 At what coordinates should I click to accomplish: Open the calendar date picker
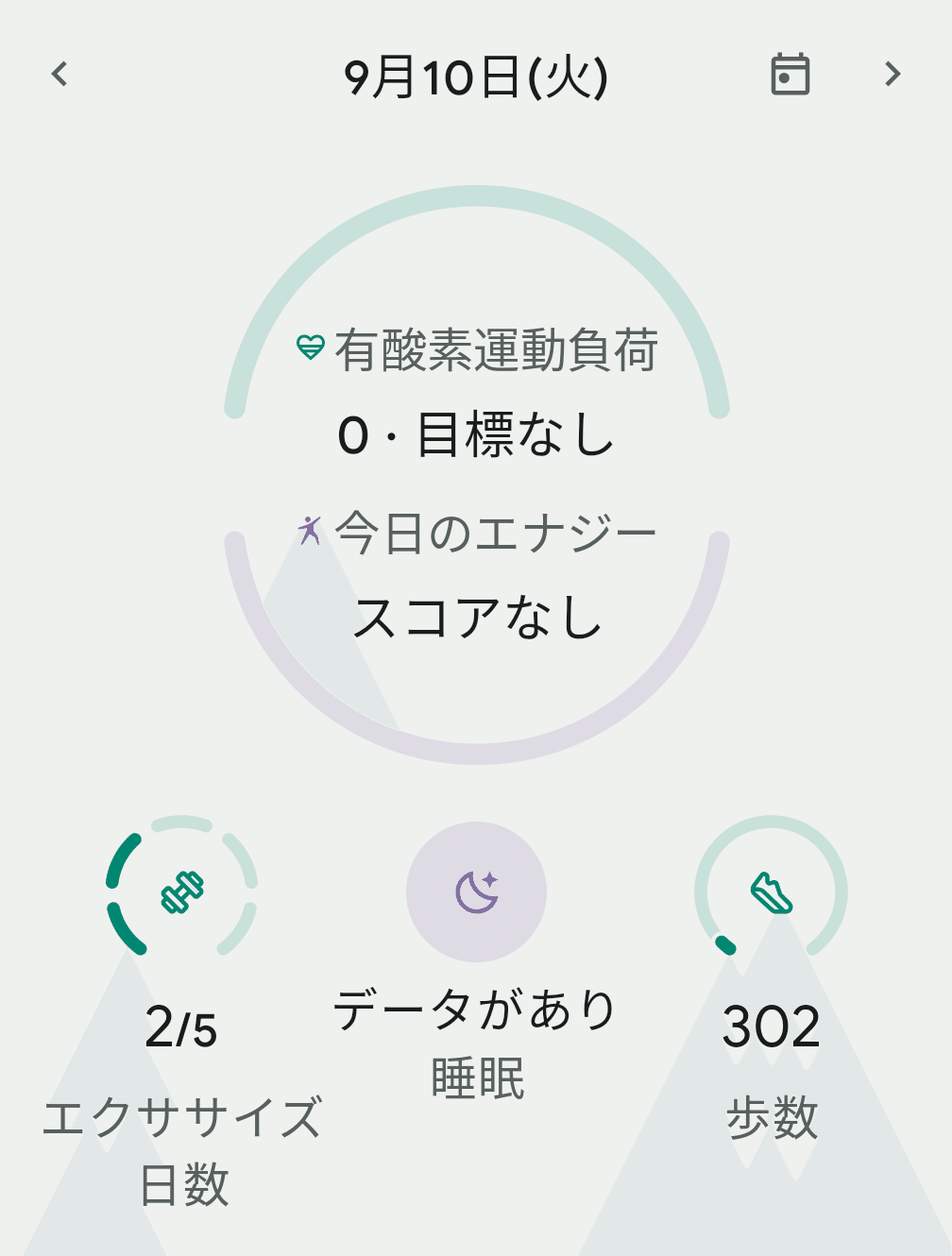pyautogui.click(x=790, y=75)
